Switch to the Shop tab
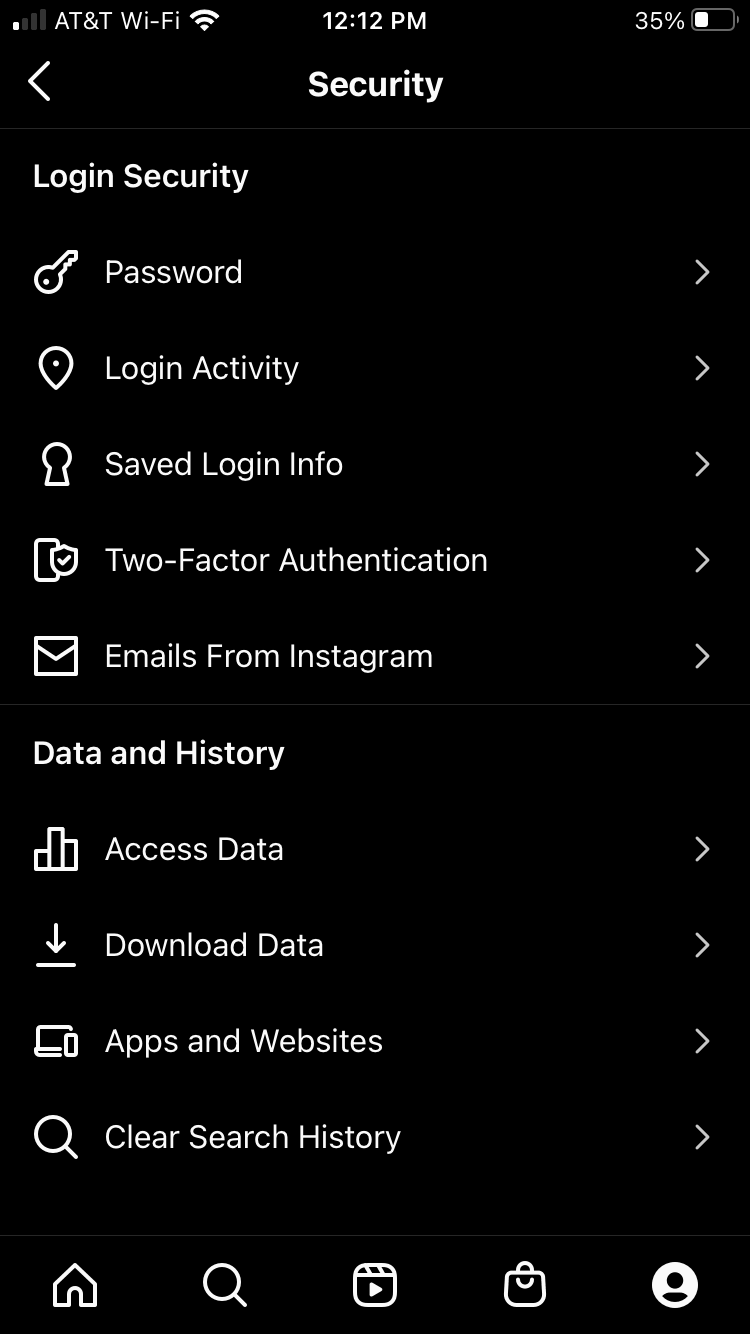Image resolution: width=750 pixels, height=1334 pixels. click(x=525, y=1285)
